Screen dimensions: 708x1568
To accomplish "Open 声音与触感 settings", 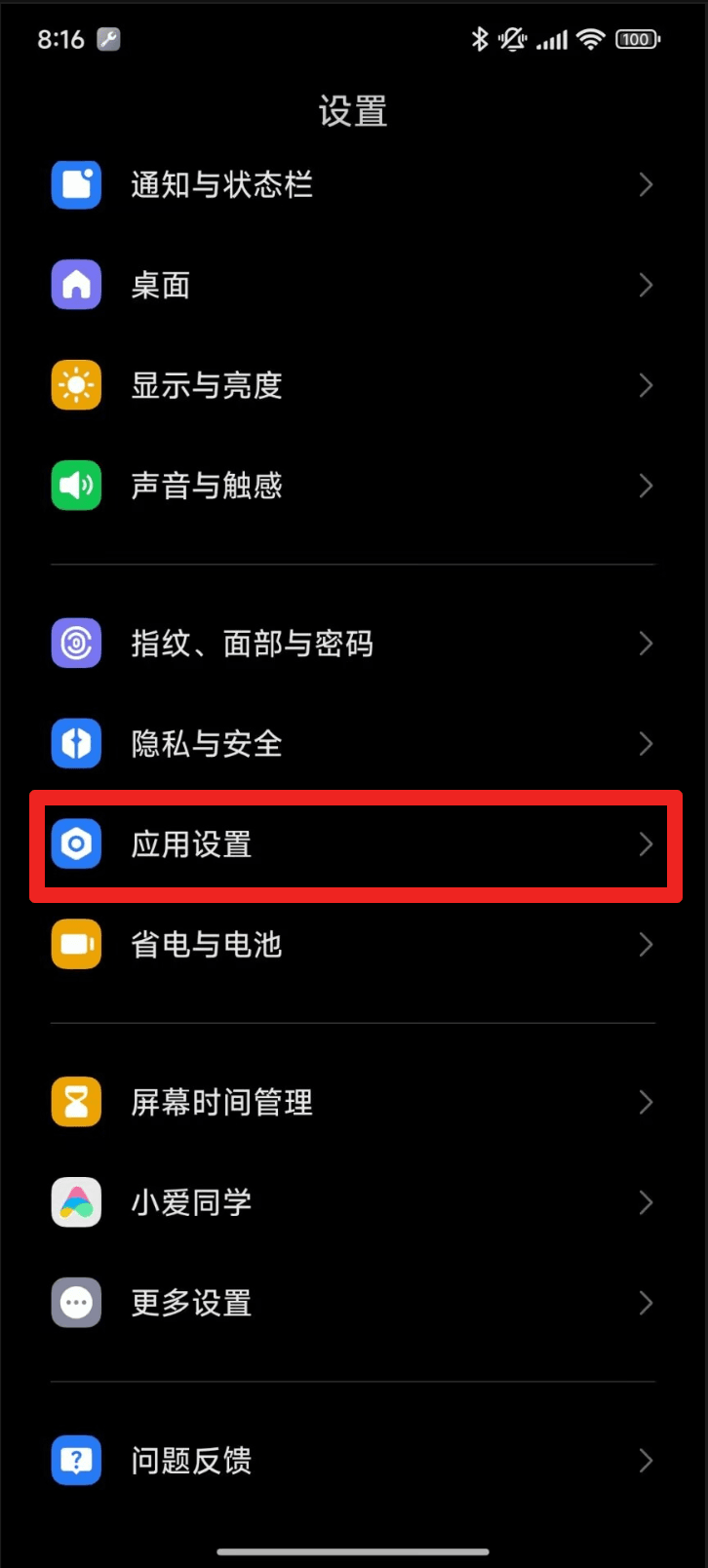I will 351,486.
